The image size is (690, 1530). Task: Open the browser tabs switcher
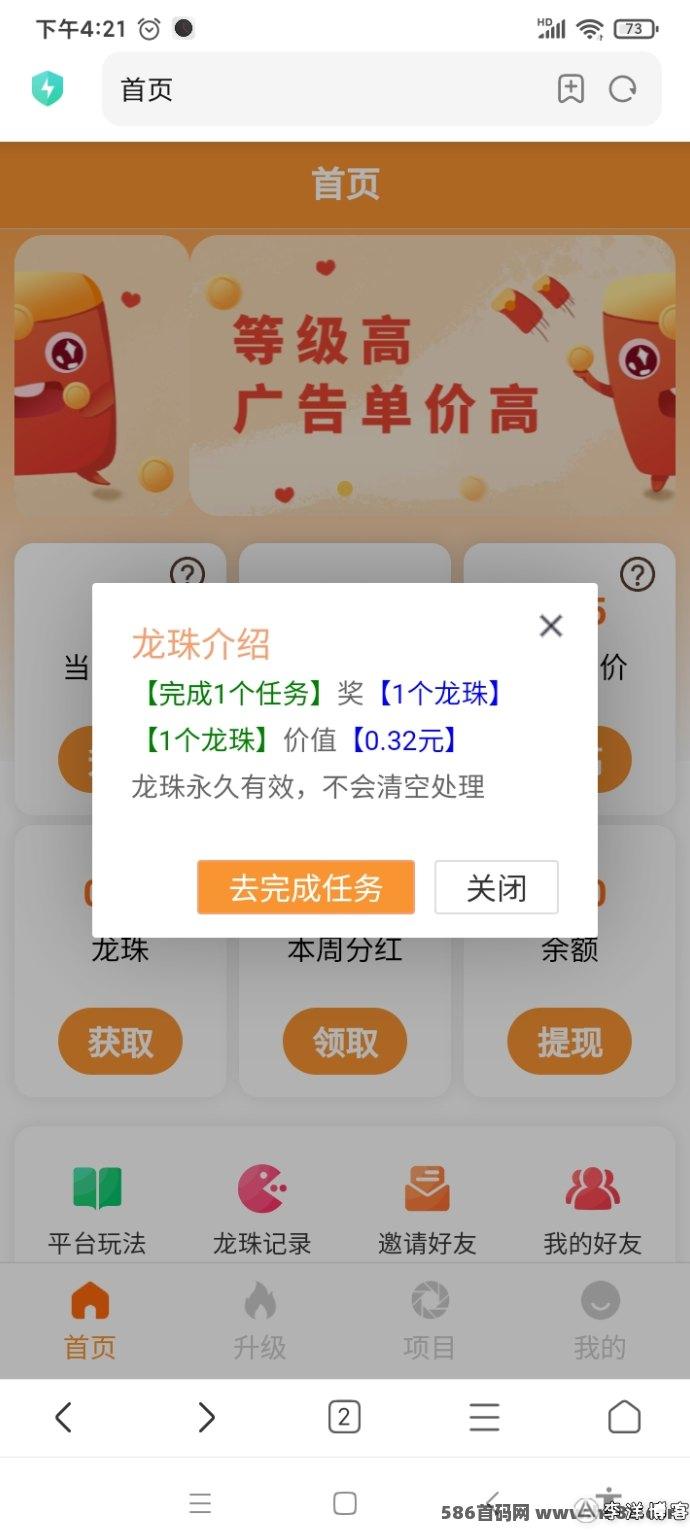point(344,1417)
